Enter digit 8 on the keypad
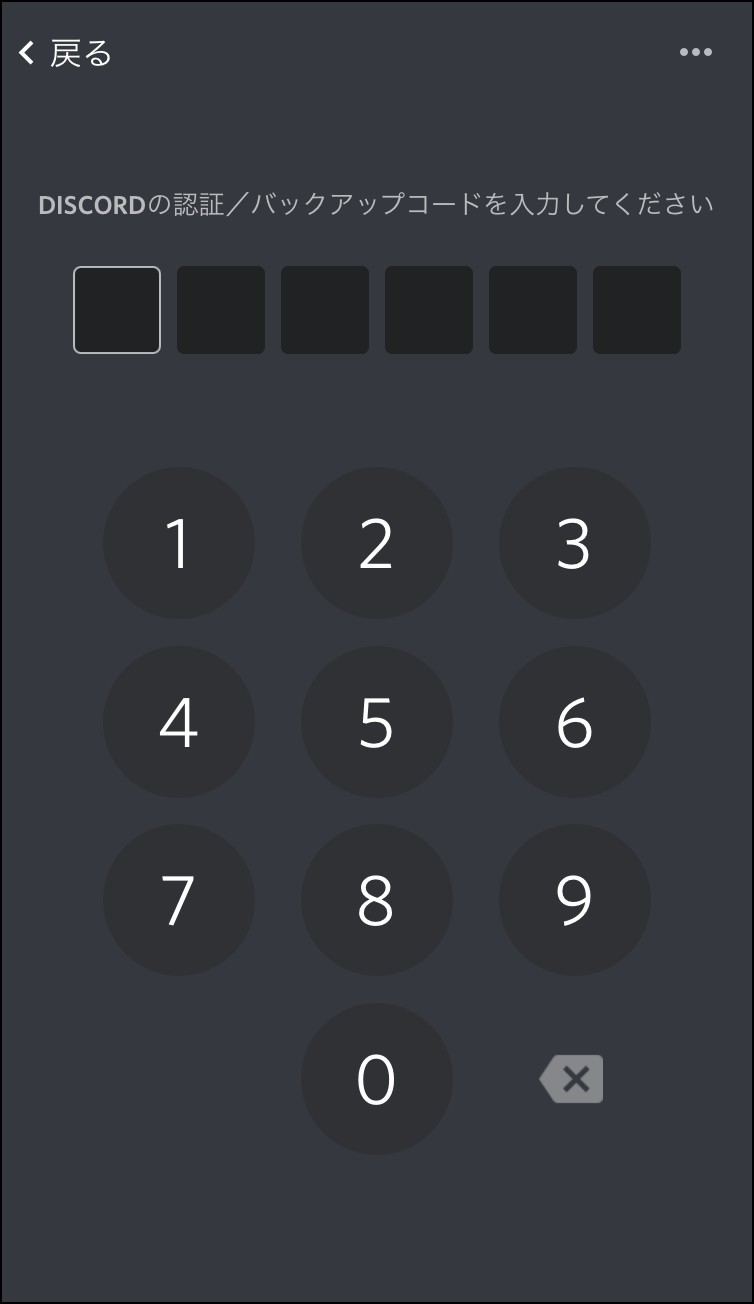The width and height of the screenshot is (754, 1304). coord(377,900)
